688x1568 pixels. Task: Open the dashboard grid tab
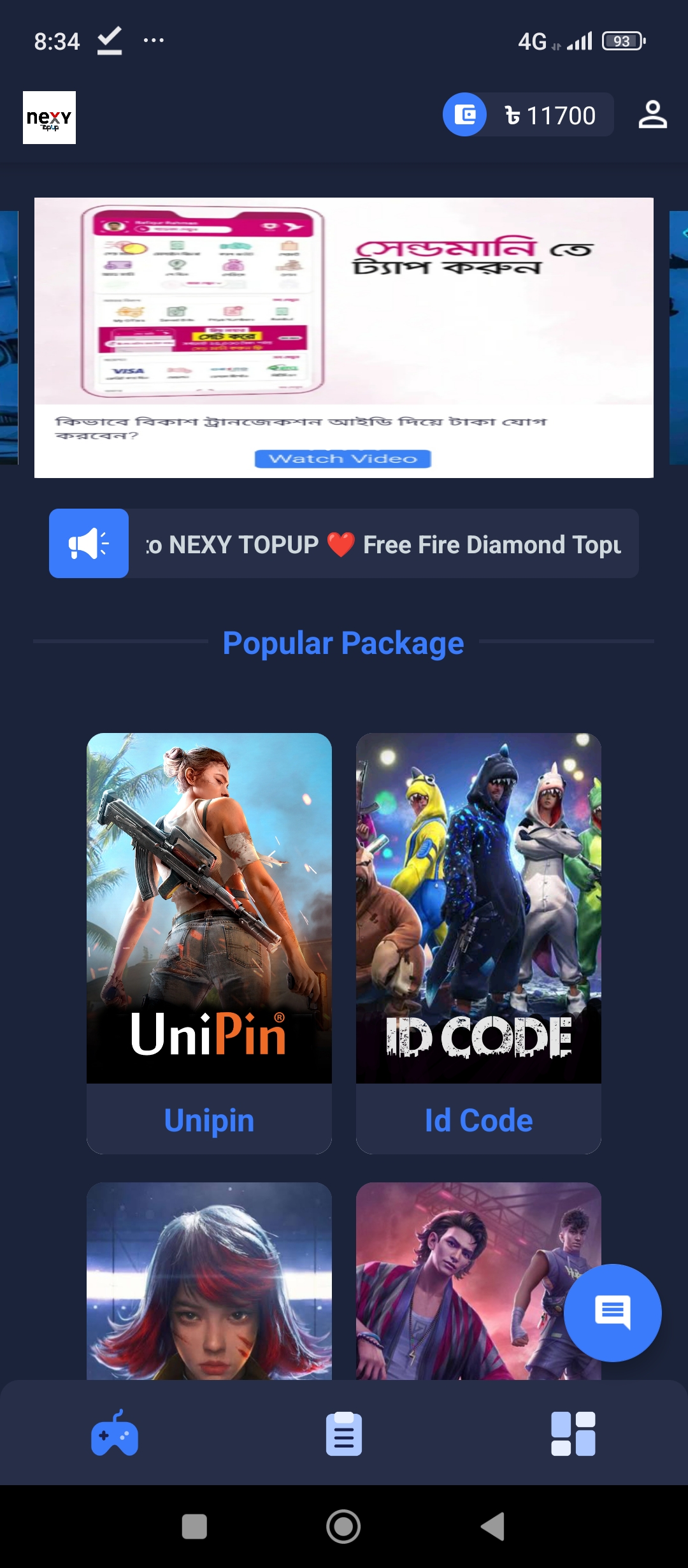coord(573,1434)
